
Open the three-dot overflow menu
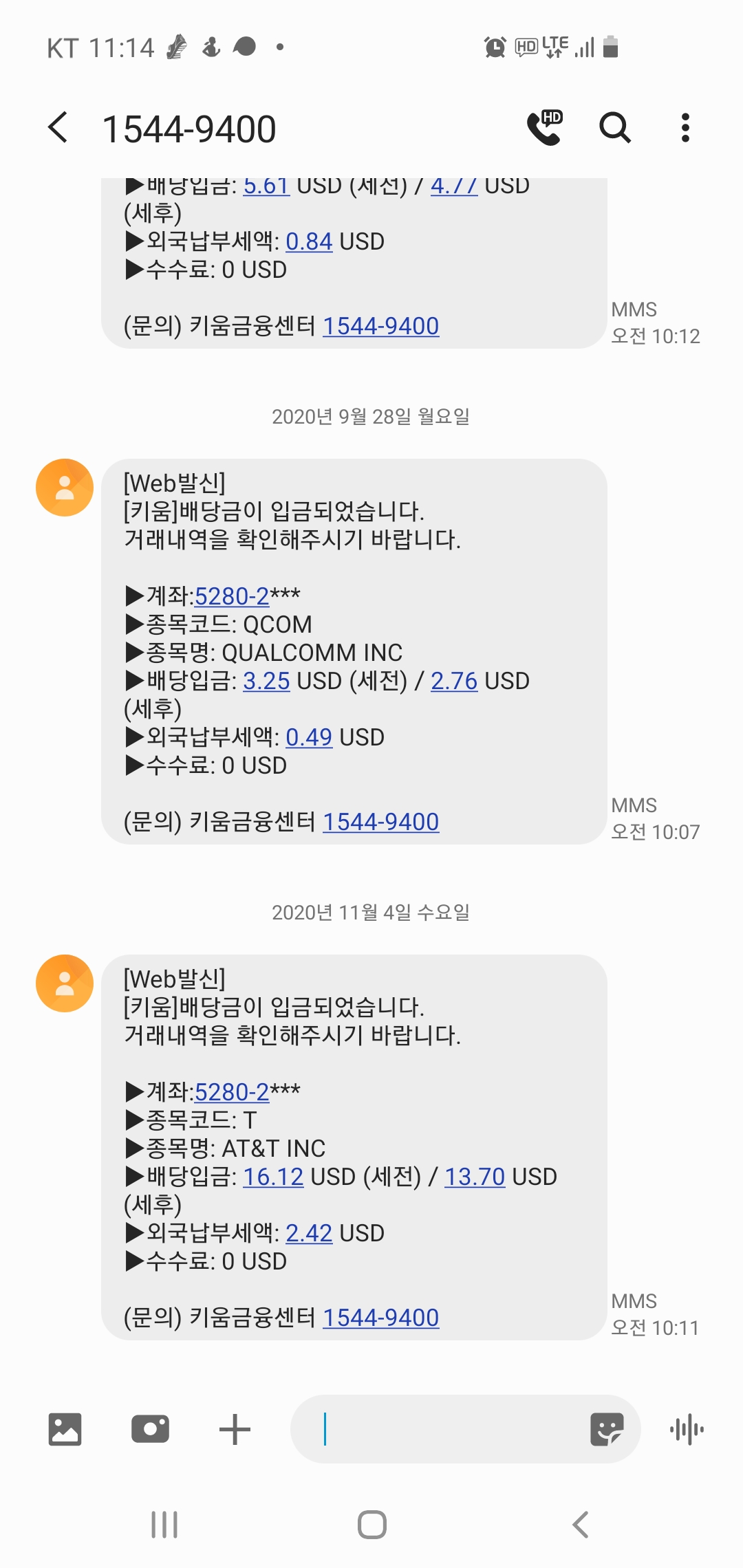(685, 128)
